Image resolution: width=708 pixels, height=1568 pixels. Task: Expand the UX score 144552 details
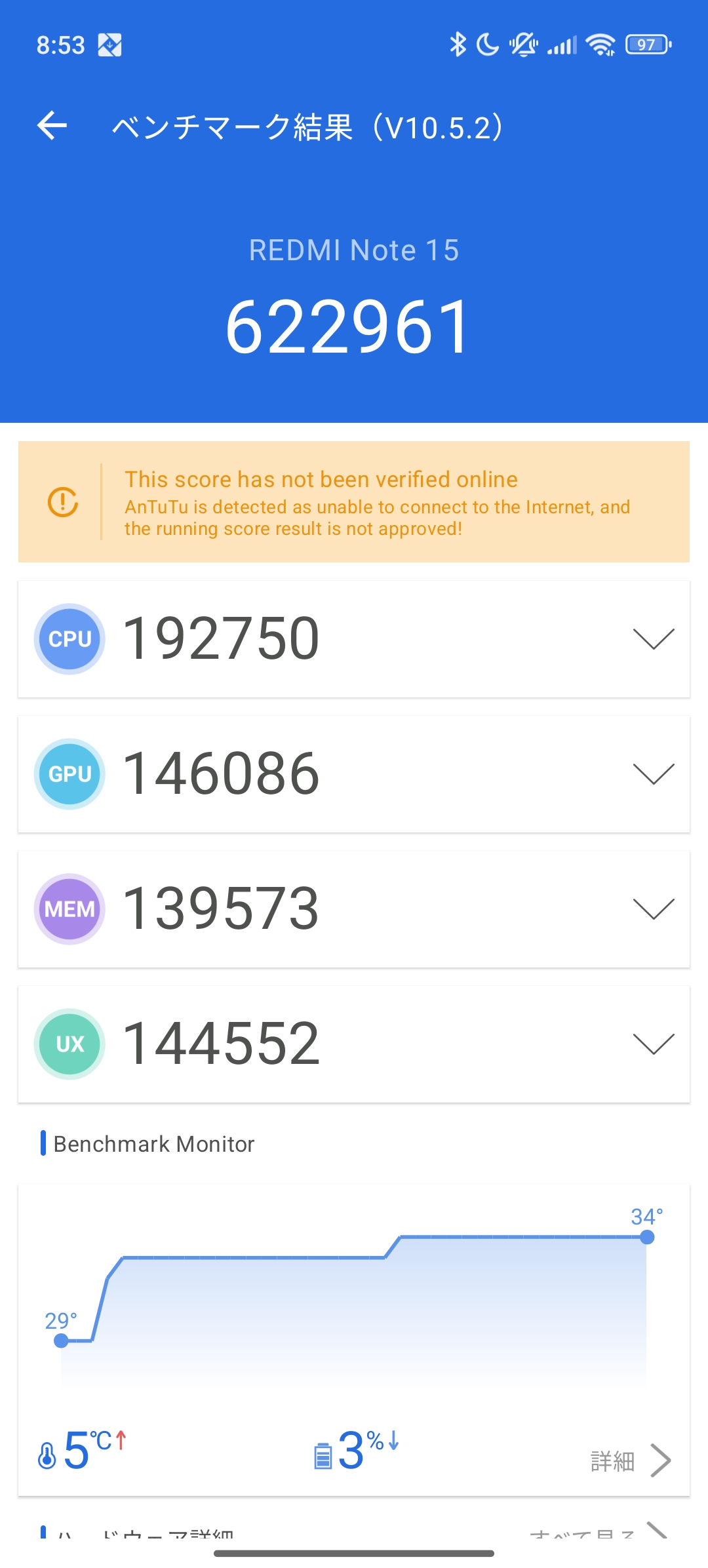[653, 1044]
